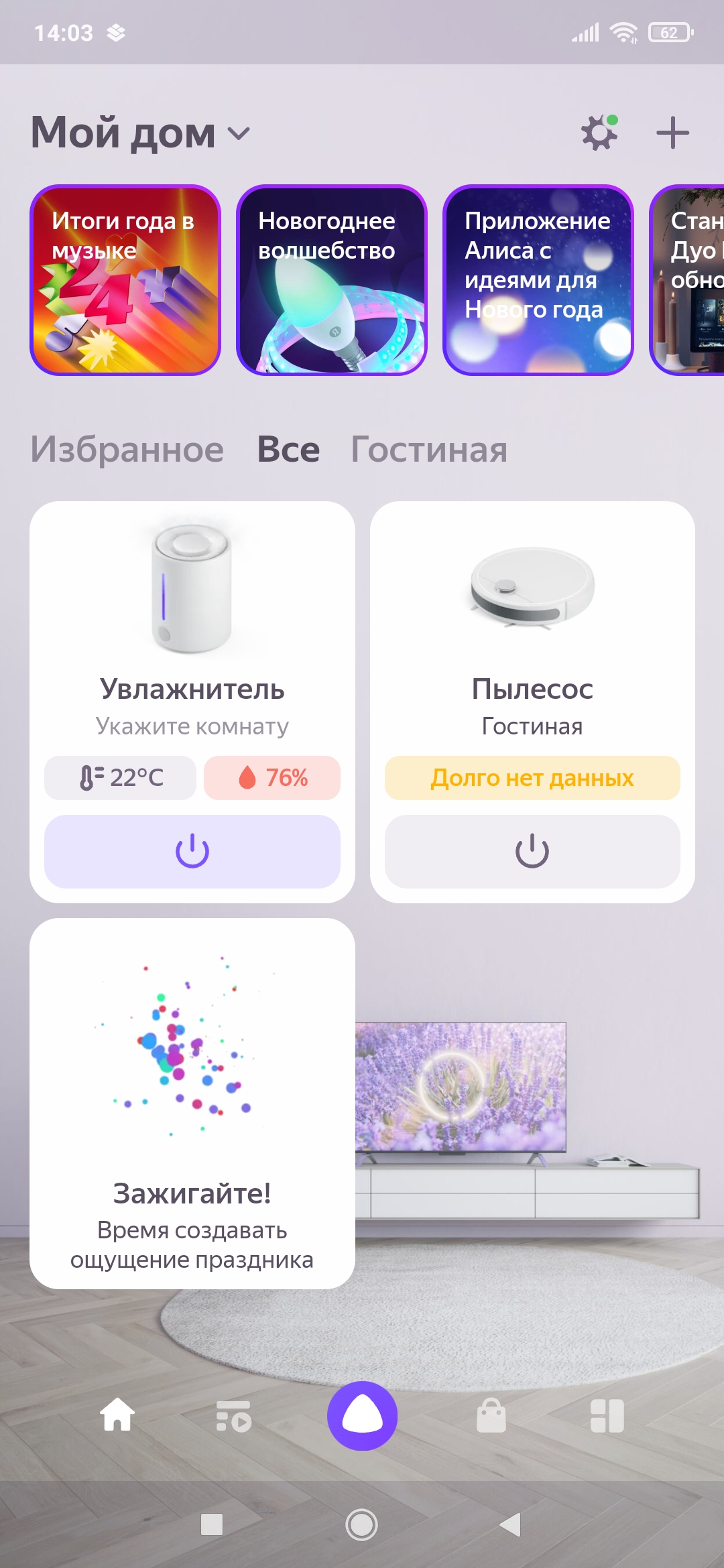This screenshot has height=1568, width=724.
Task: Switch to the Избранное tab
Action: point(127,449)
